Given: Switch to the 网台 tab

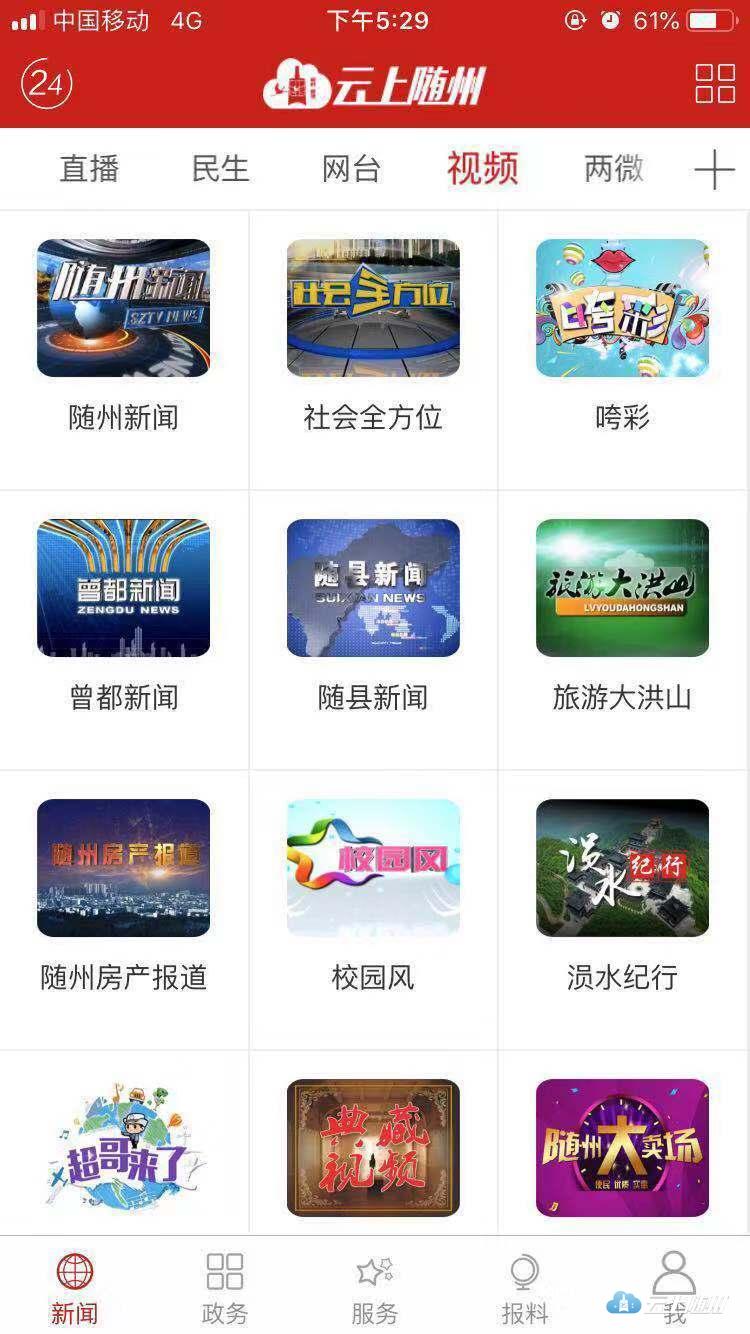Looking at the screenshot, I should (351, 169).
